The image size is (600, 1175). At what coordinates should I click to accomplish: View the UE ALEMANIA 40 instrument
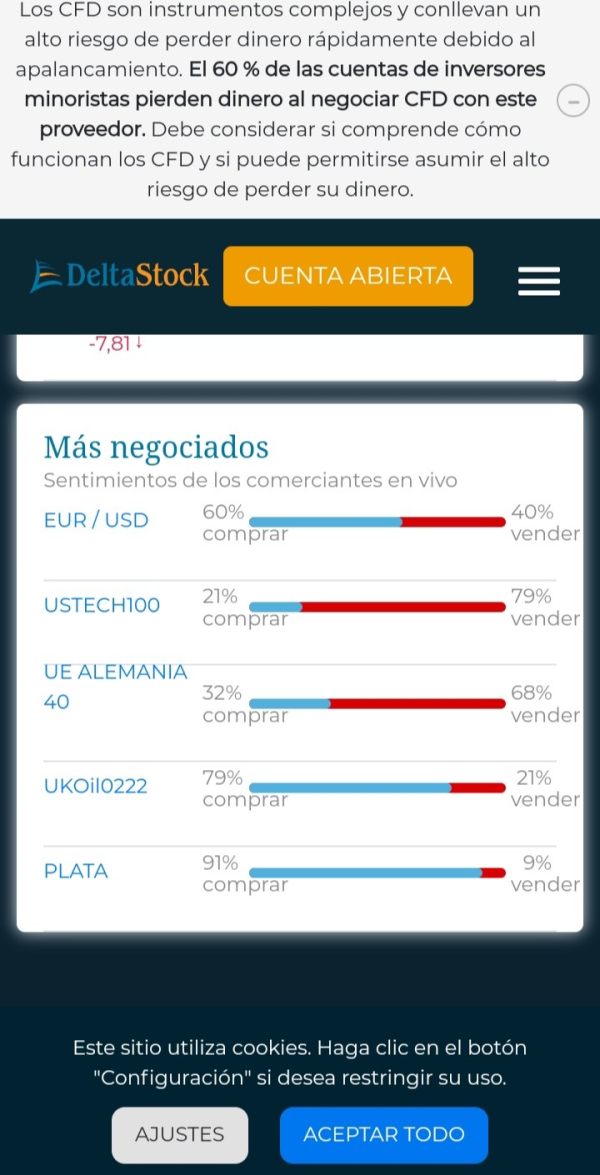[115, 687]
